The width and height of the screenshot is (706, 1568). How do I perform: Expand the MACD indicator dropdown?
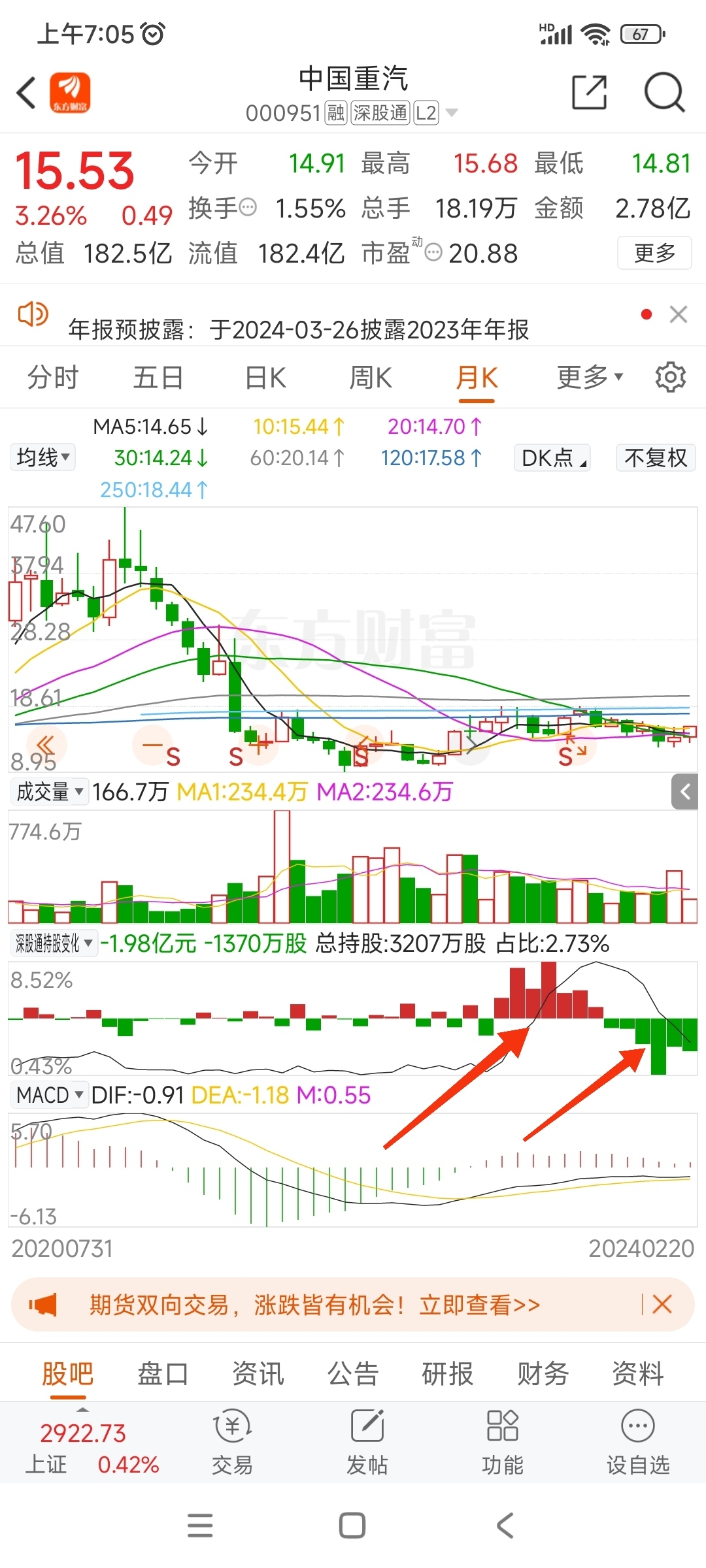49,1094
